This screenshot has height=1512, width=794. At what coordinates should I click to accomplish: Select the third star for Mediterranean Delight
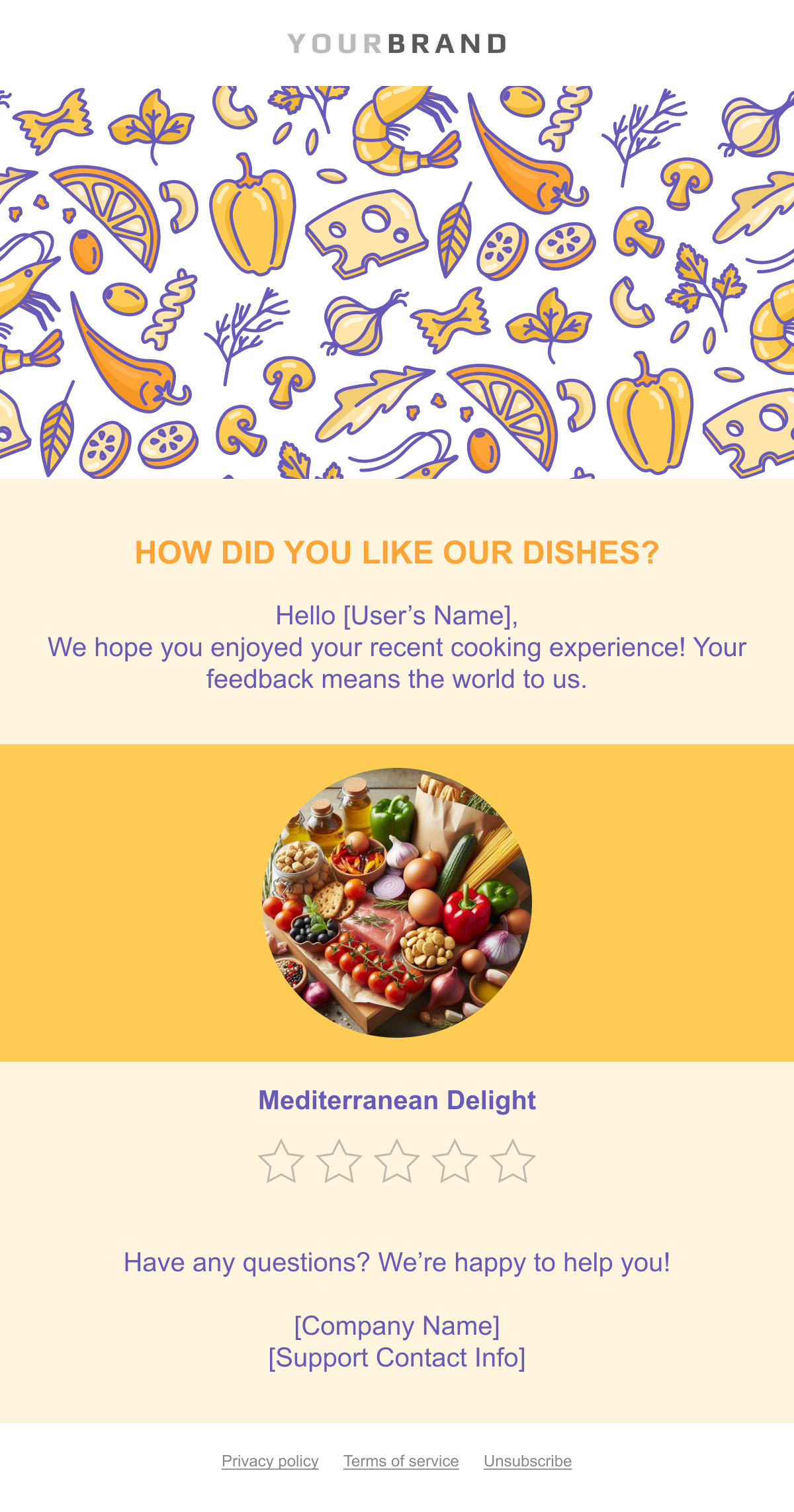point(397,1162)
